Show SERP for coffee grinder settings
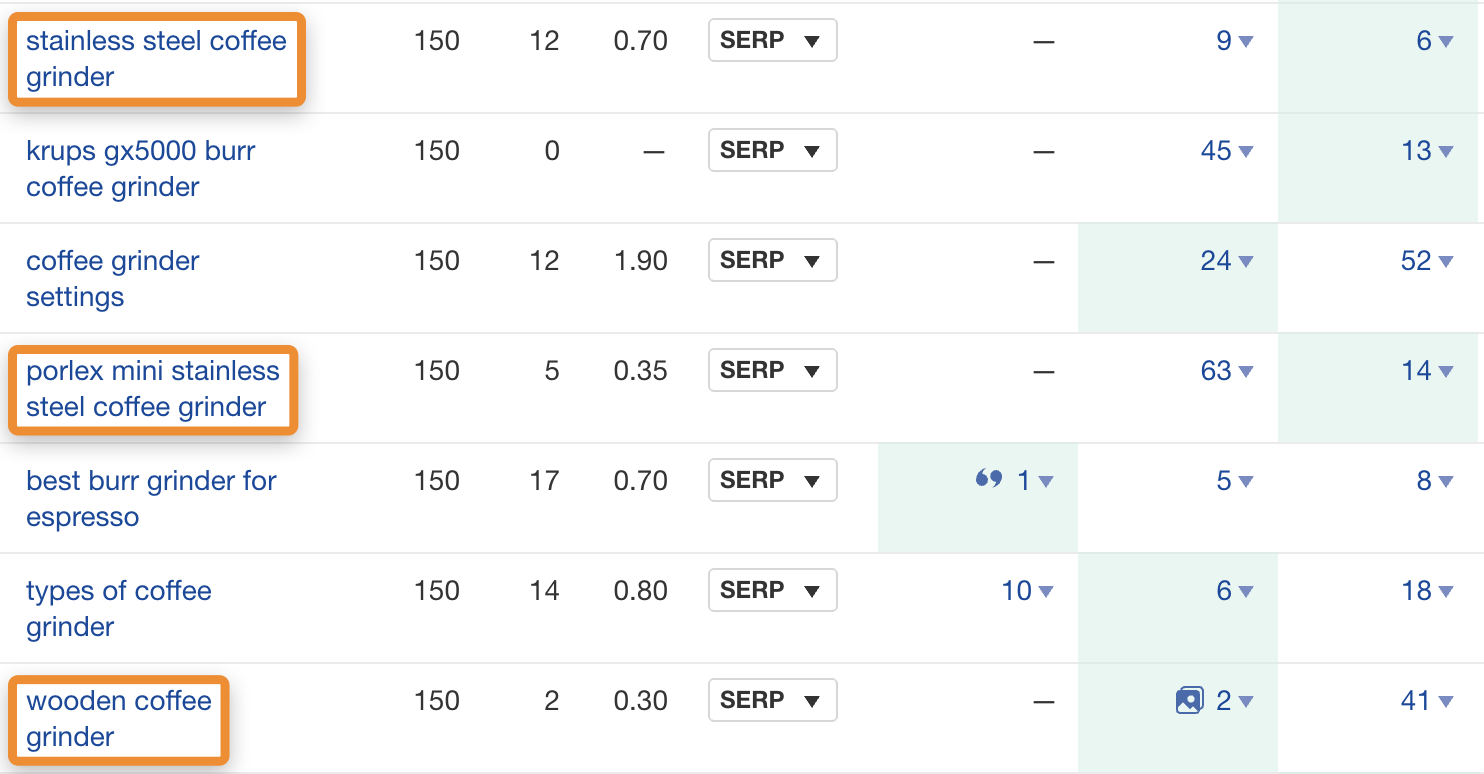Viewport: 1484px width, 774px height. point(772,261)
